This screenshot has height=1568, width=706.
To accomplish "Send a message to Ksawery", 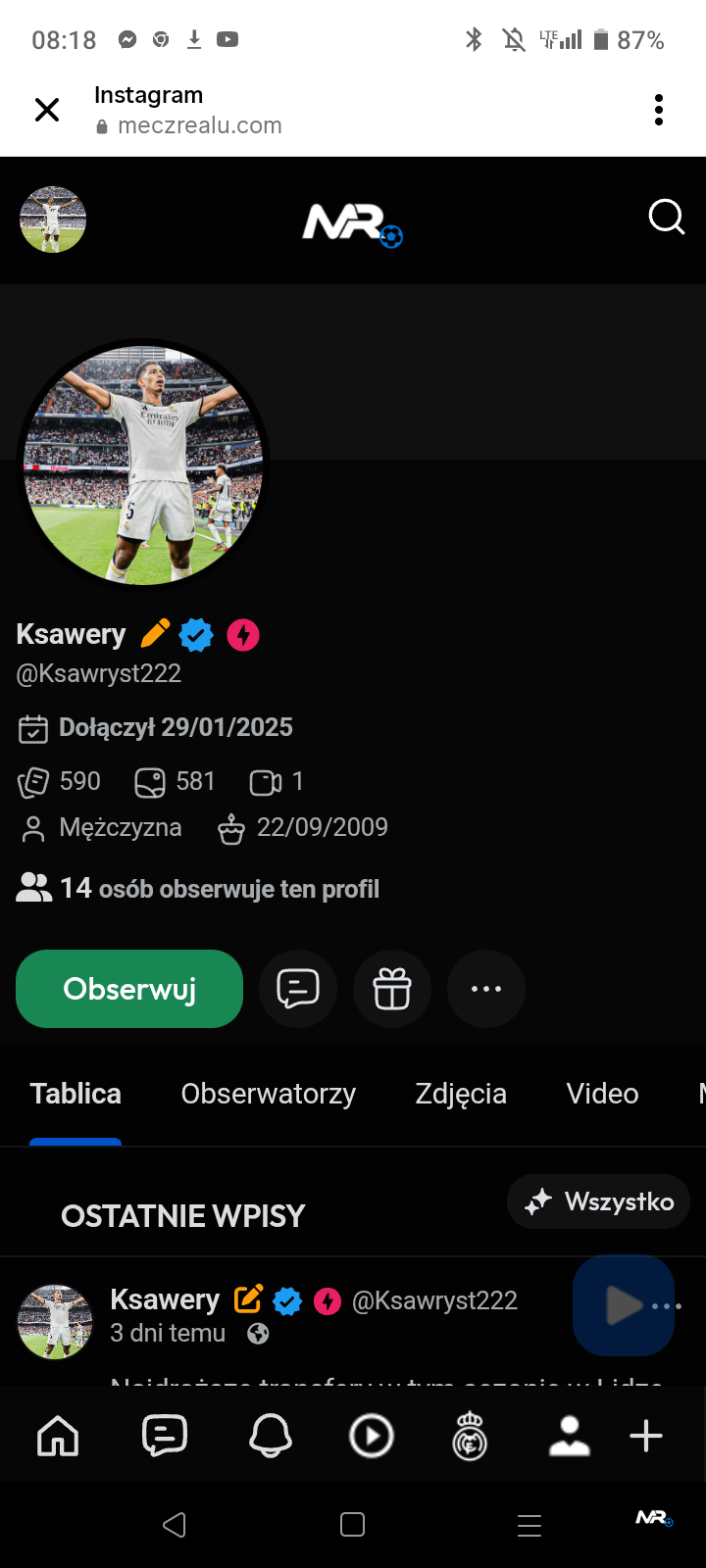I will click(298, 989).
